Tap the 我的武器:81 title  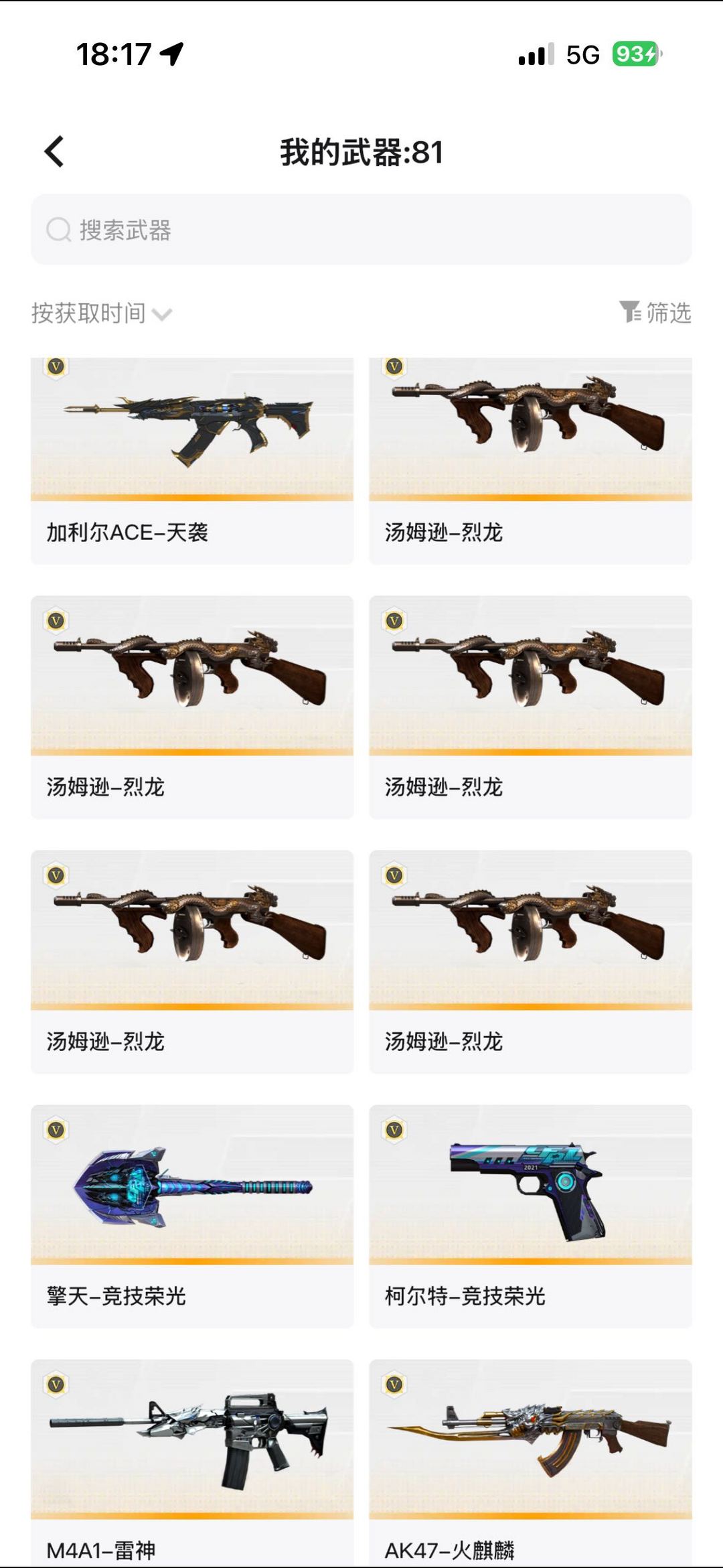(361, 152)
